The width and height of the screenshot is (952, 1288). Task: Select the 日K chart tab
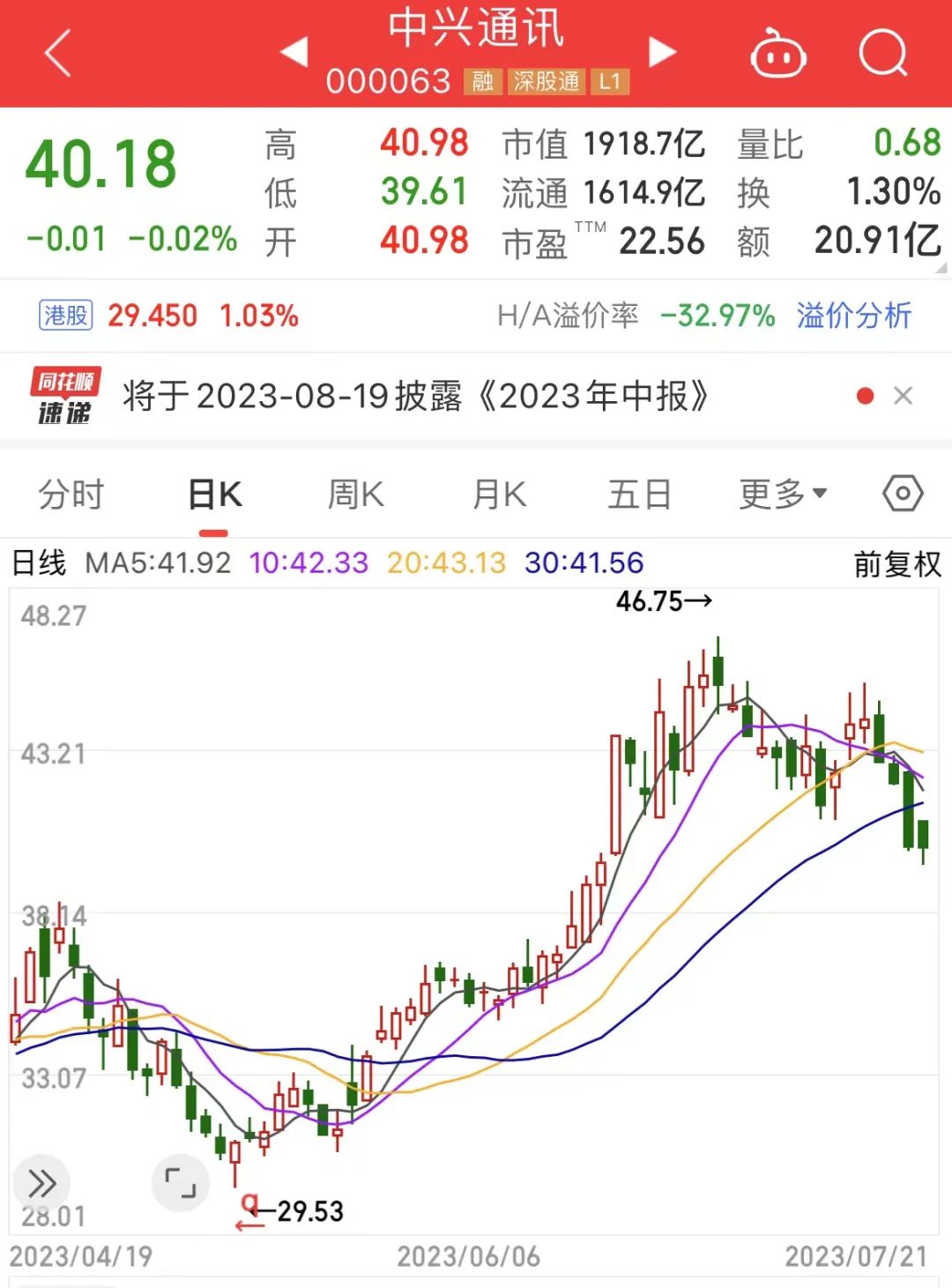point(214,495)
